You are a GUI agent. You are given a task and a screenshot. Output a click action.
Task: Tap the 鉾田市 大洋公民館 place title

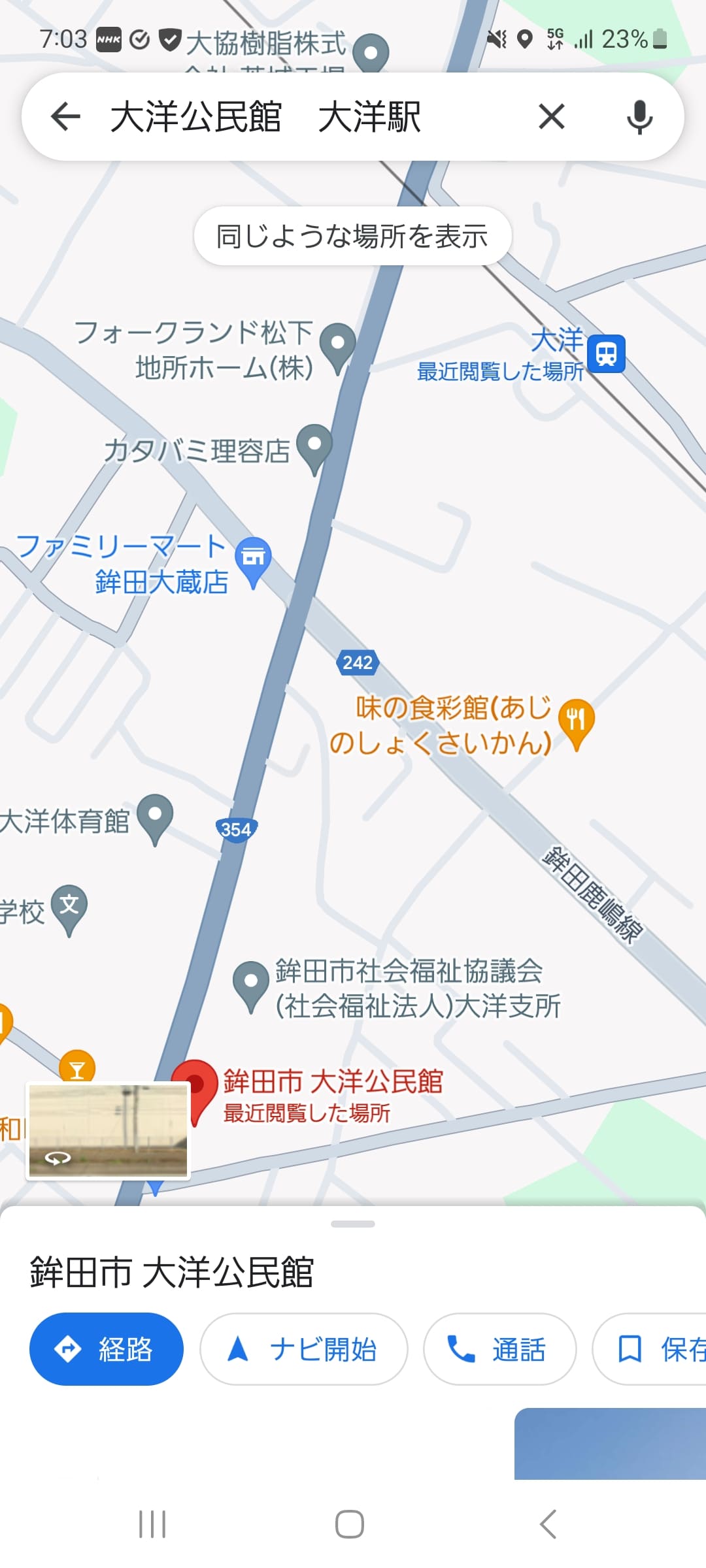[172, 1272]
